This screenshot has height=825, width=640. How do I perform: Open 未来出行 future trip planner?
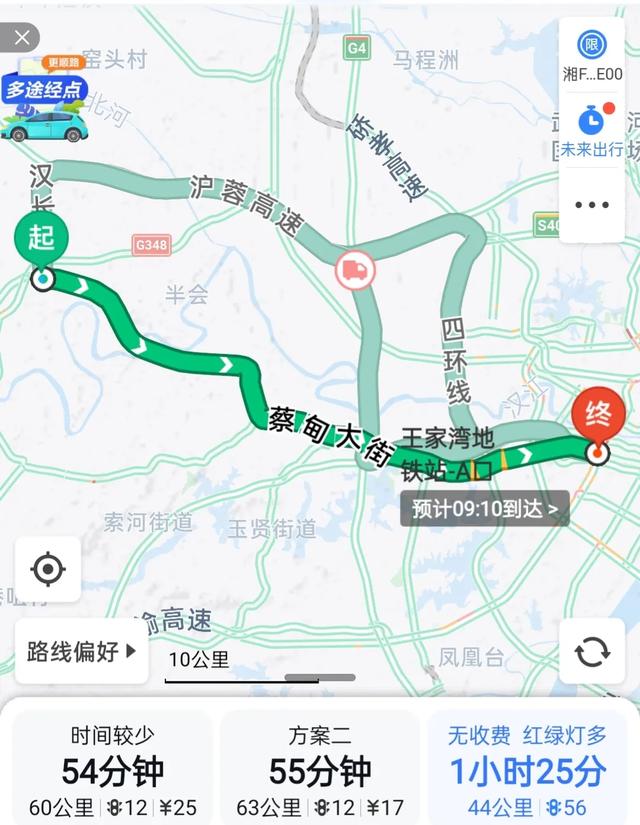(591, 130)
